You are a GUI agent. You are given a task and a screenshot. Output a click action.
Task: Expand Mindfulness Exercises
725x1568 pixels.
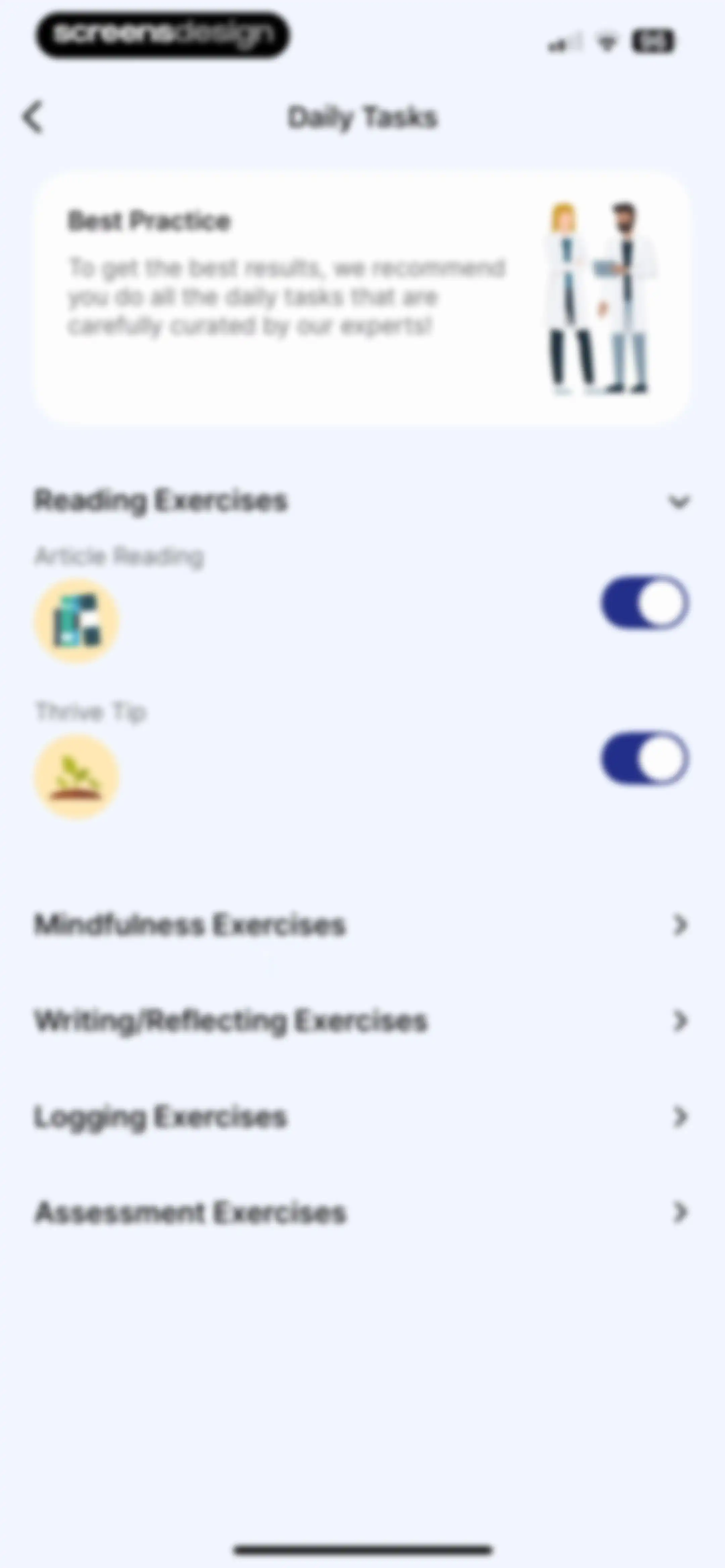click(x=361, y=925)
